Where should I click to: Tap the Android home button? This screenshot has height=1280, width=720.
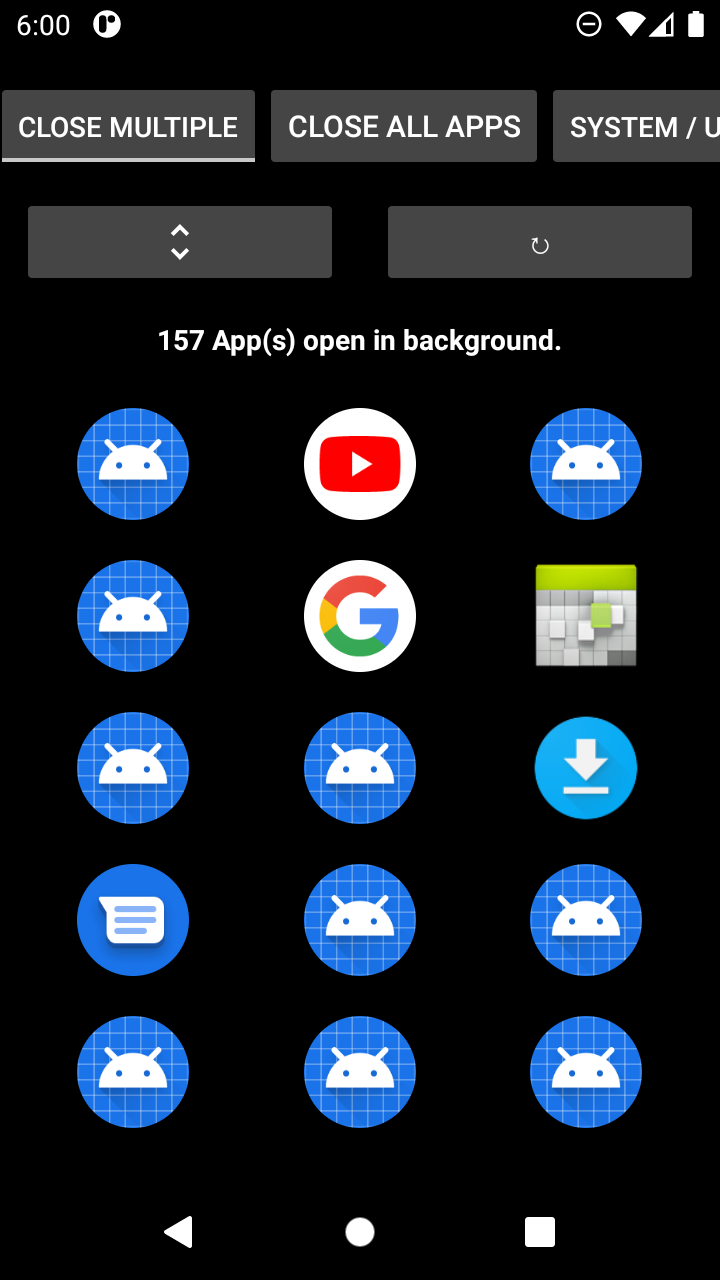pyautogui.click(x=360, y=1232)
